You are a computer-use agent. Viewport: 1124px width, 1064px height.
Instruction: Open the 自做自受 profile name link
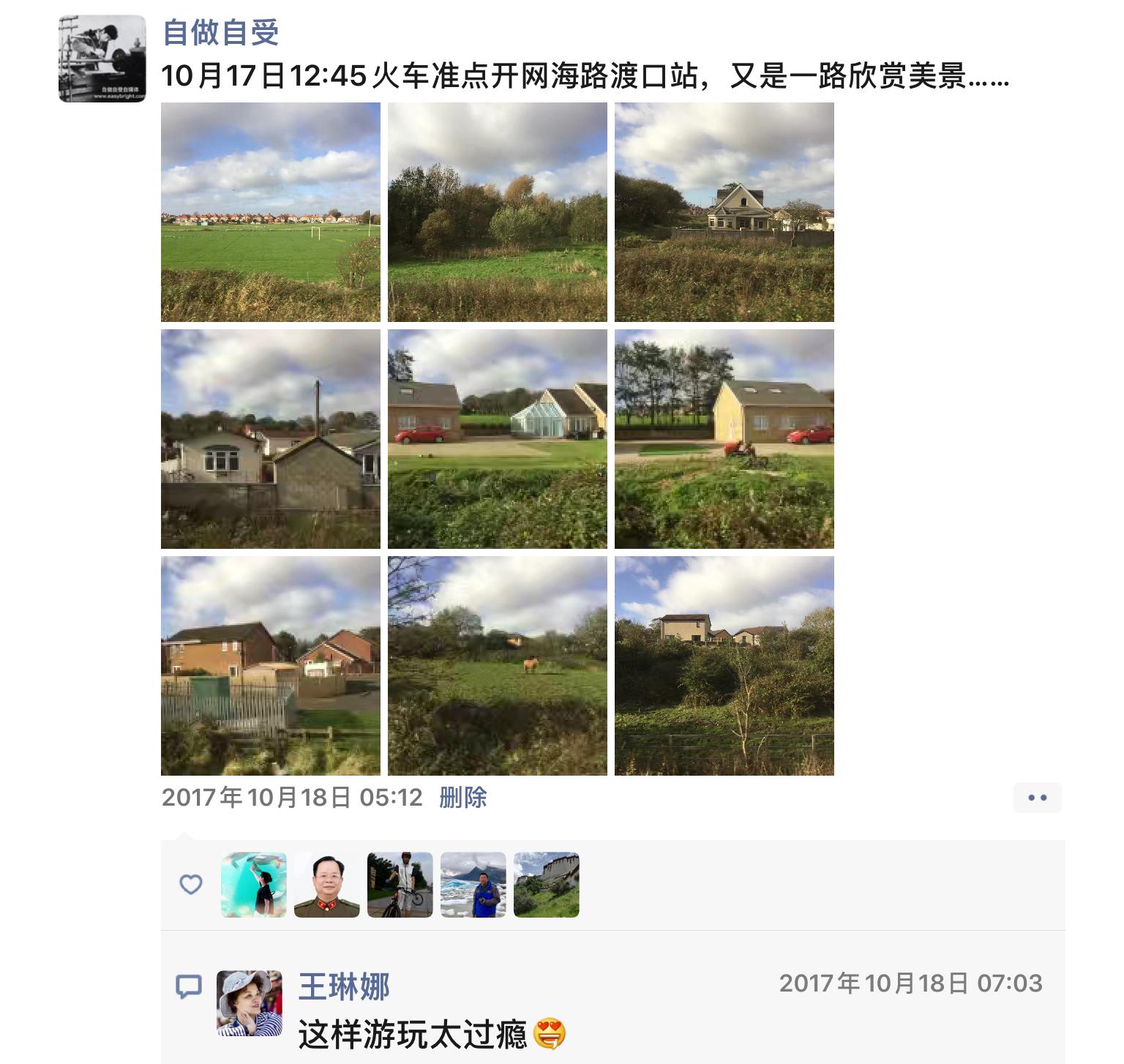point(220,33)
